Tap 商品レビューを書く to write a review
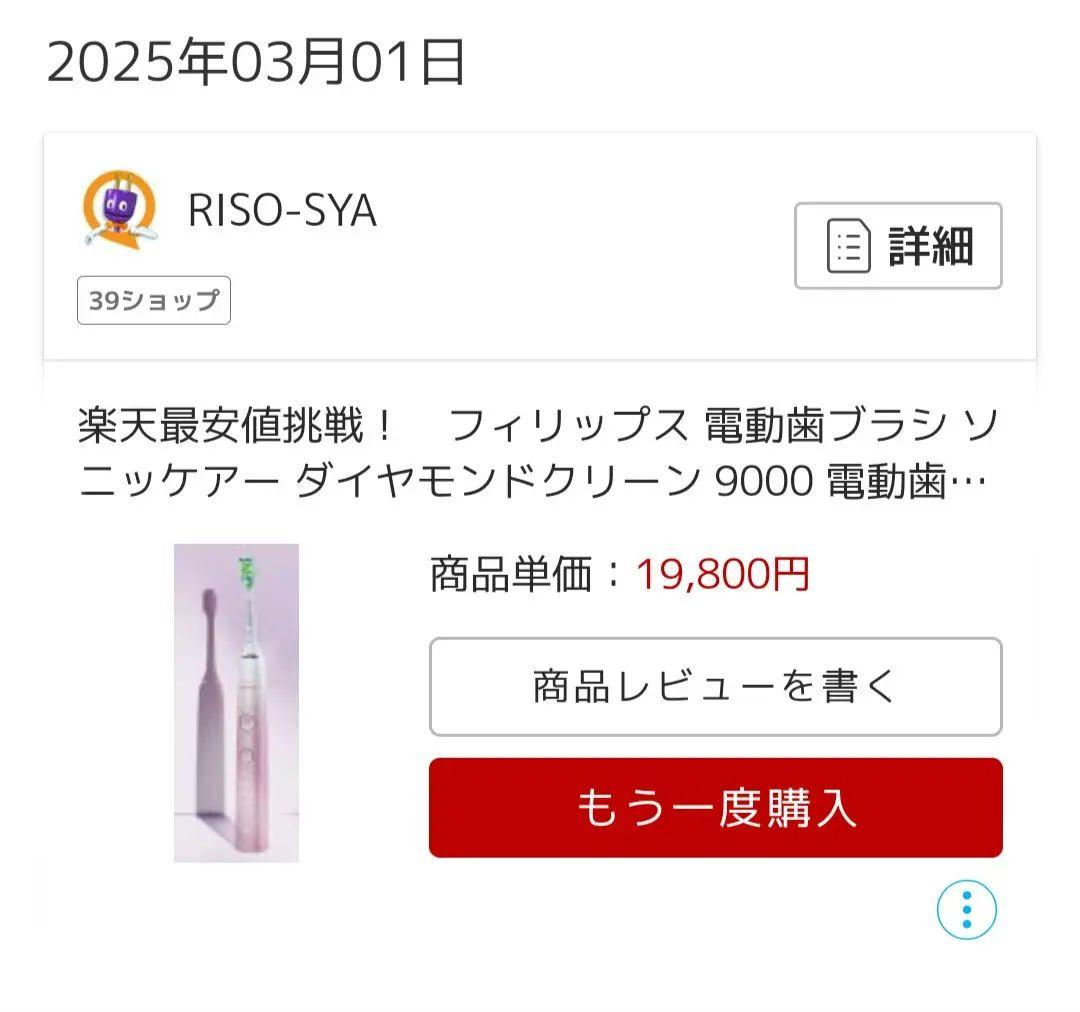 (x=715, y=687)
